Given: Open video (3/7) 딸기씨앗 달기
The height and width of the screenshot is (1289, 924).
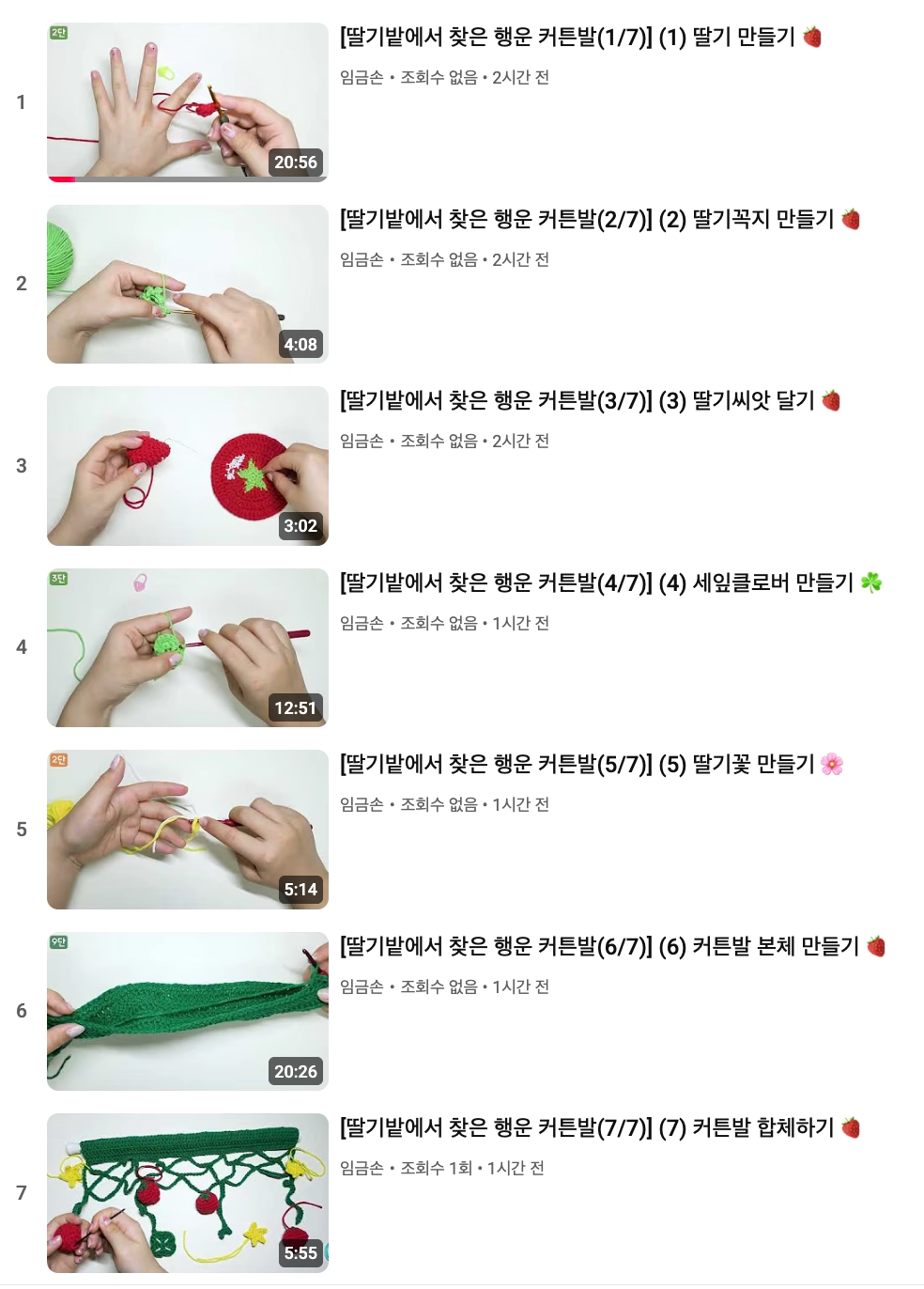Looking at the screenshot, I should (x=188, y=466).
